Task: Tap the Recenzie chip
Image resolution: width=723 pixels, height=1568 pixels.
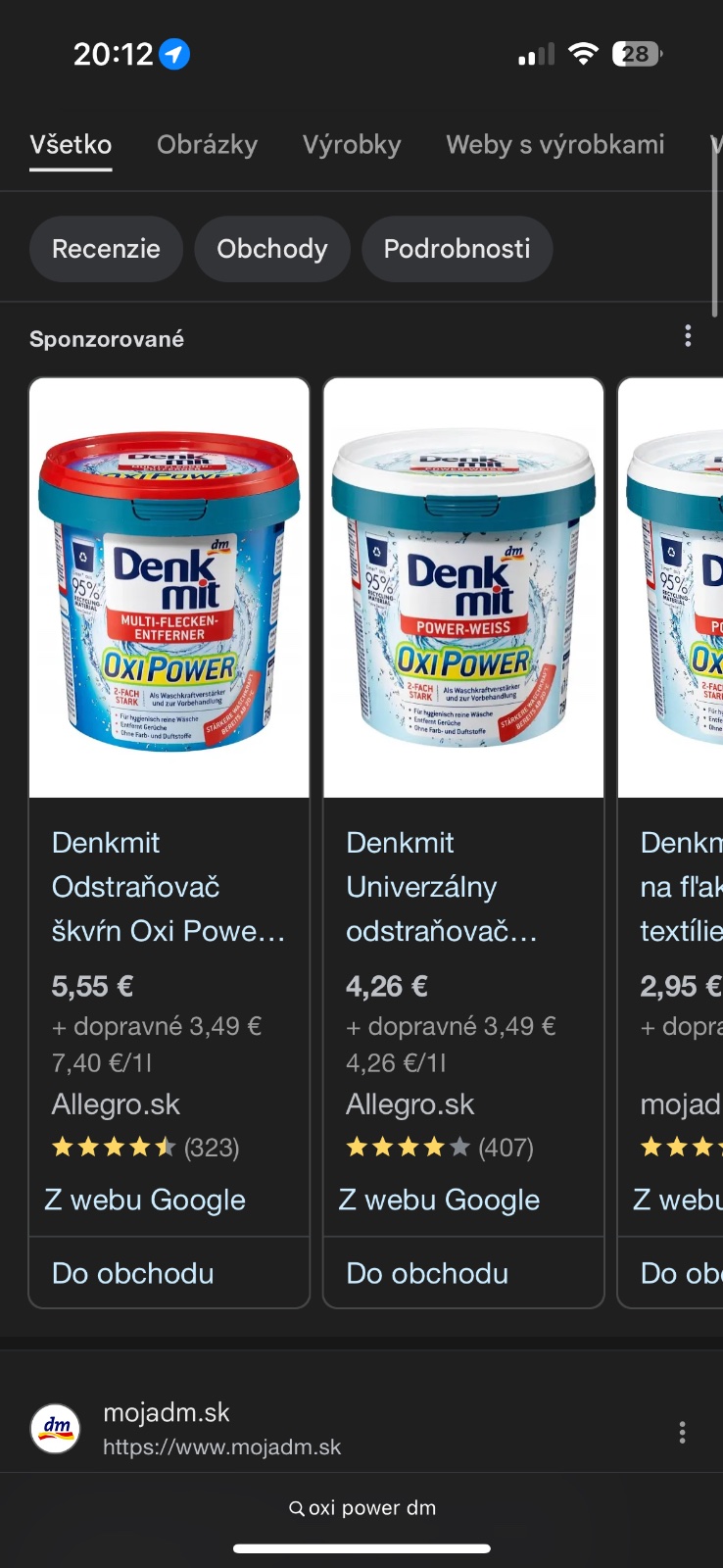Action: pyautogui.click(x=106, y=249)
